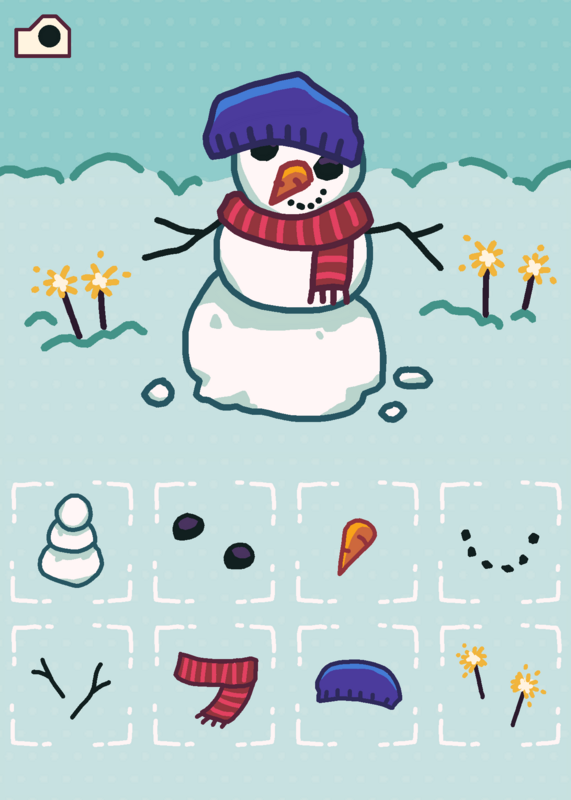Select the purple beanie hat tile
This screenshot has width=571, height=800.
tap(357, 685)
